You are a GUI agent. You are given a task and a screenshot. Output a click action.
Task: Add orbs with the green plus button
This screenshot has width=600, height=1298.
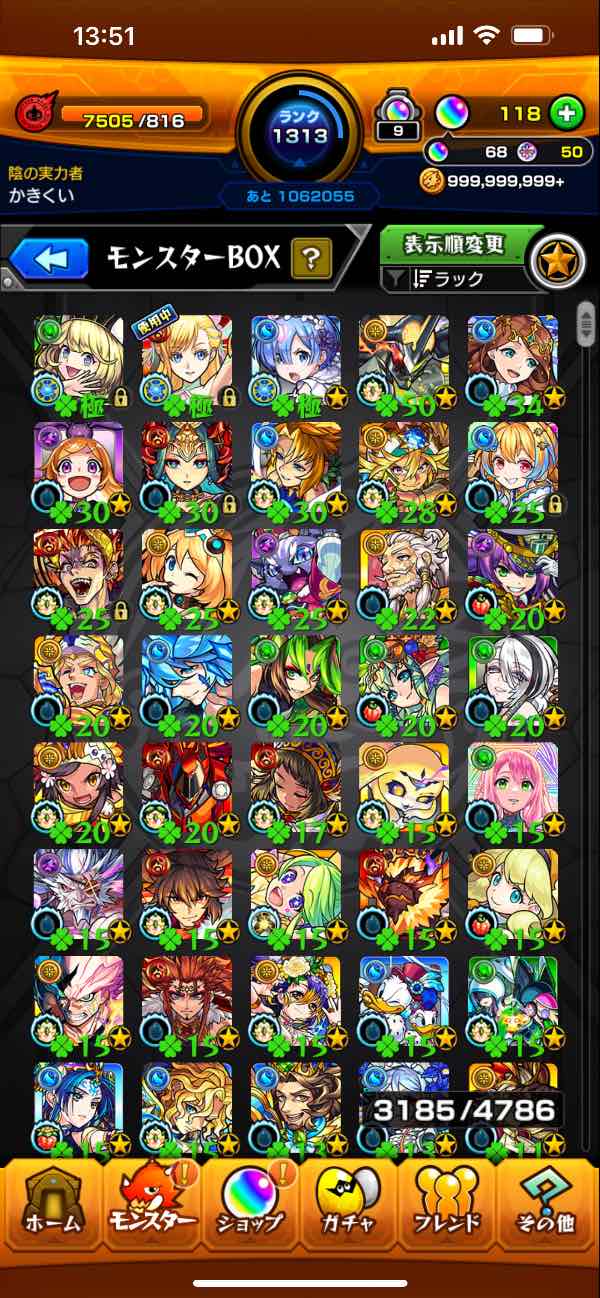(566, 113)
